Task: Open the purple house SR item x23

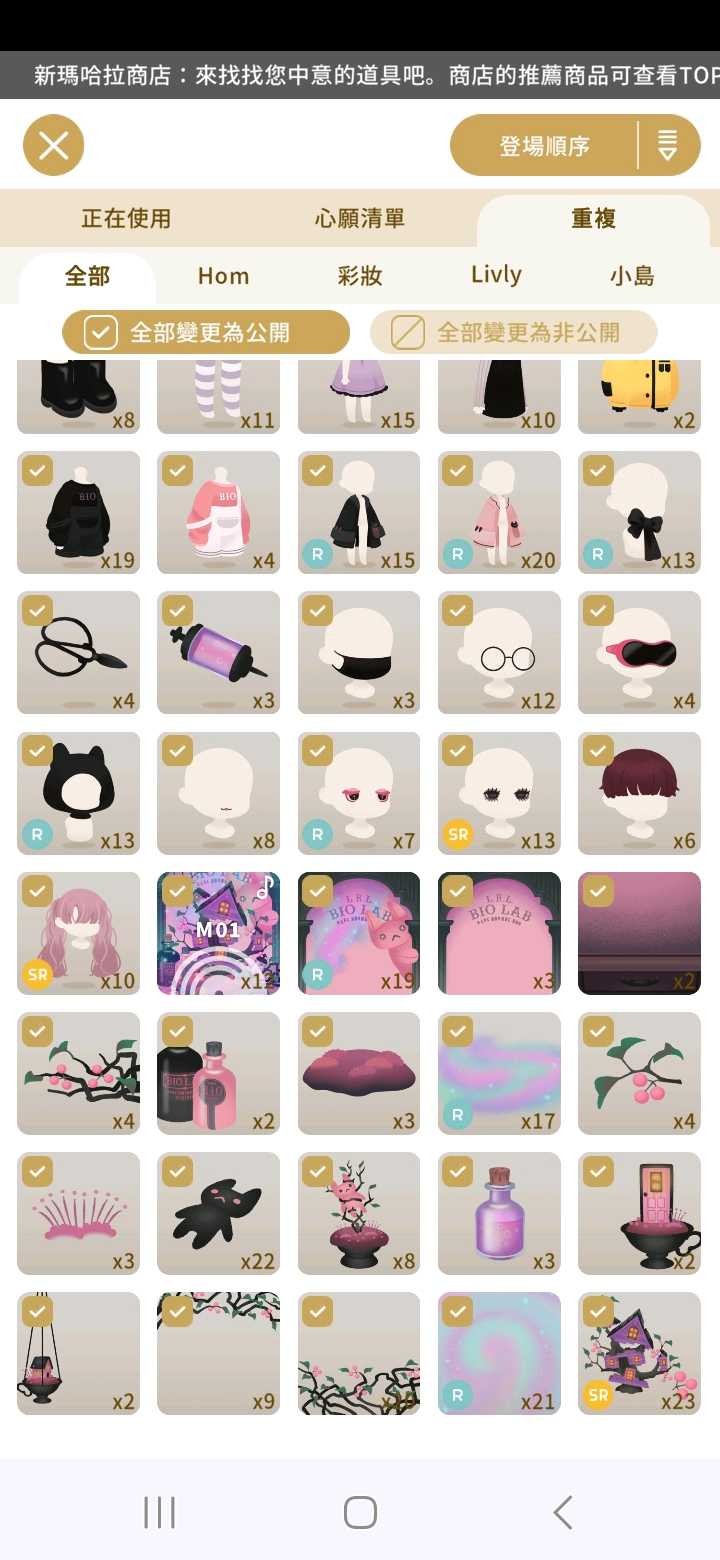Action: coord(639,1353)
